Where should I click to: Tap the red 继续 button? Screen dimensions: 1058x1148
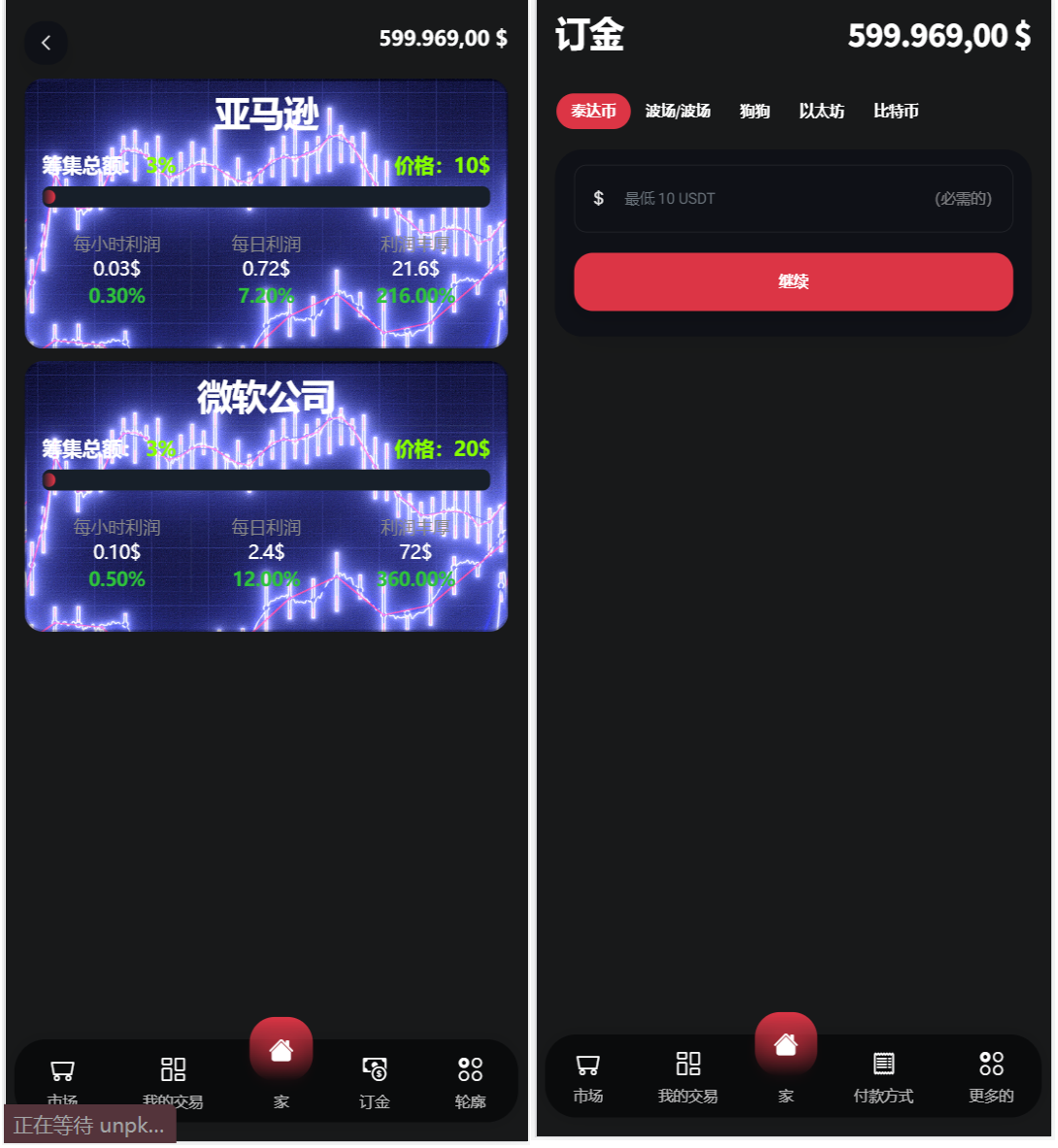pyautogui.click(x=793, y=282)
